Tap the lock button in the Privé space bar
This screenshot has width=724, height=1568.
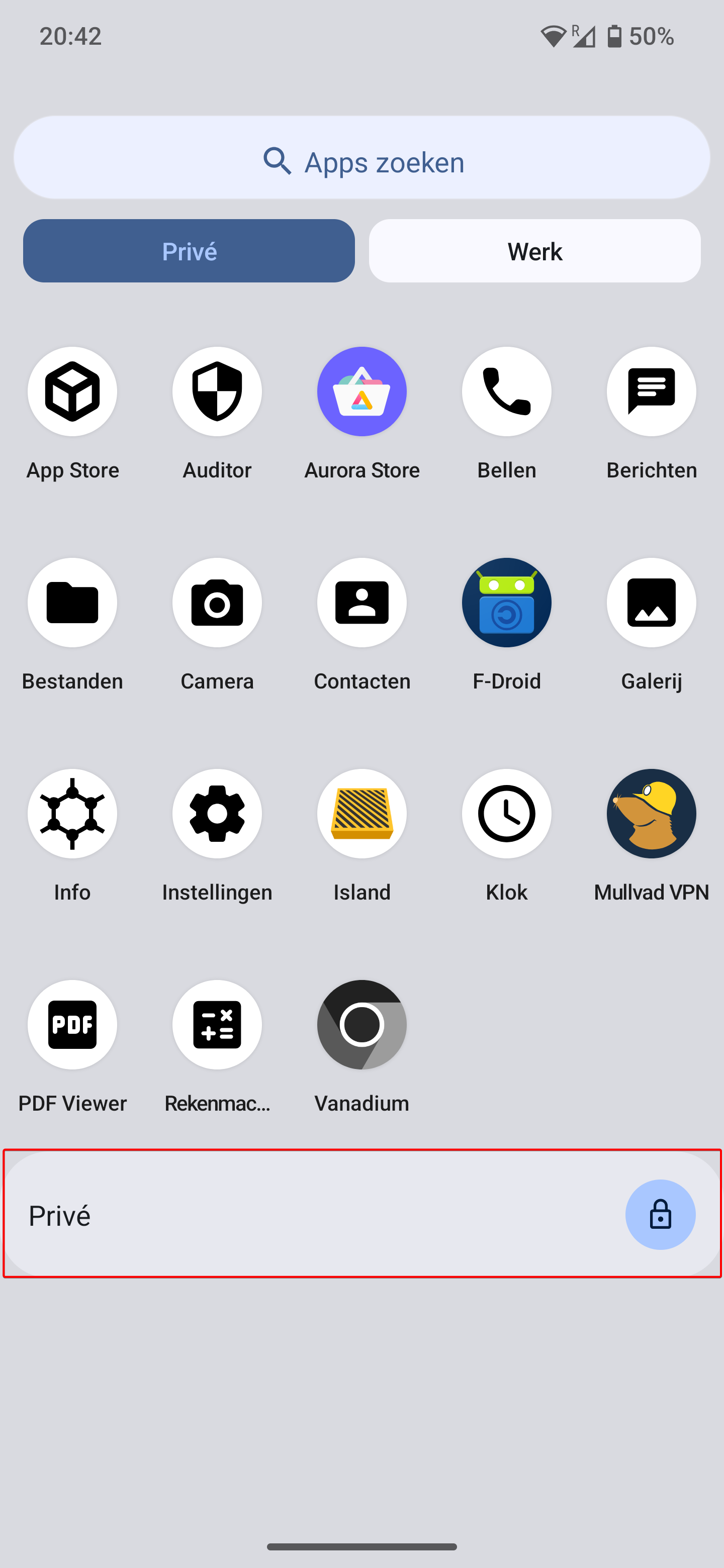pyautogui.click(x=660, y=1215)
